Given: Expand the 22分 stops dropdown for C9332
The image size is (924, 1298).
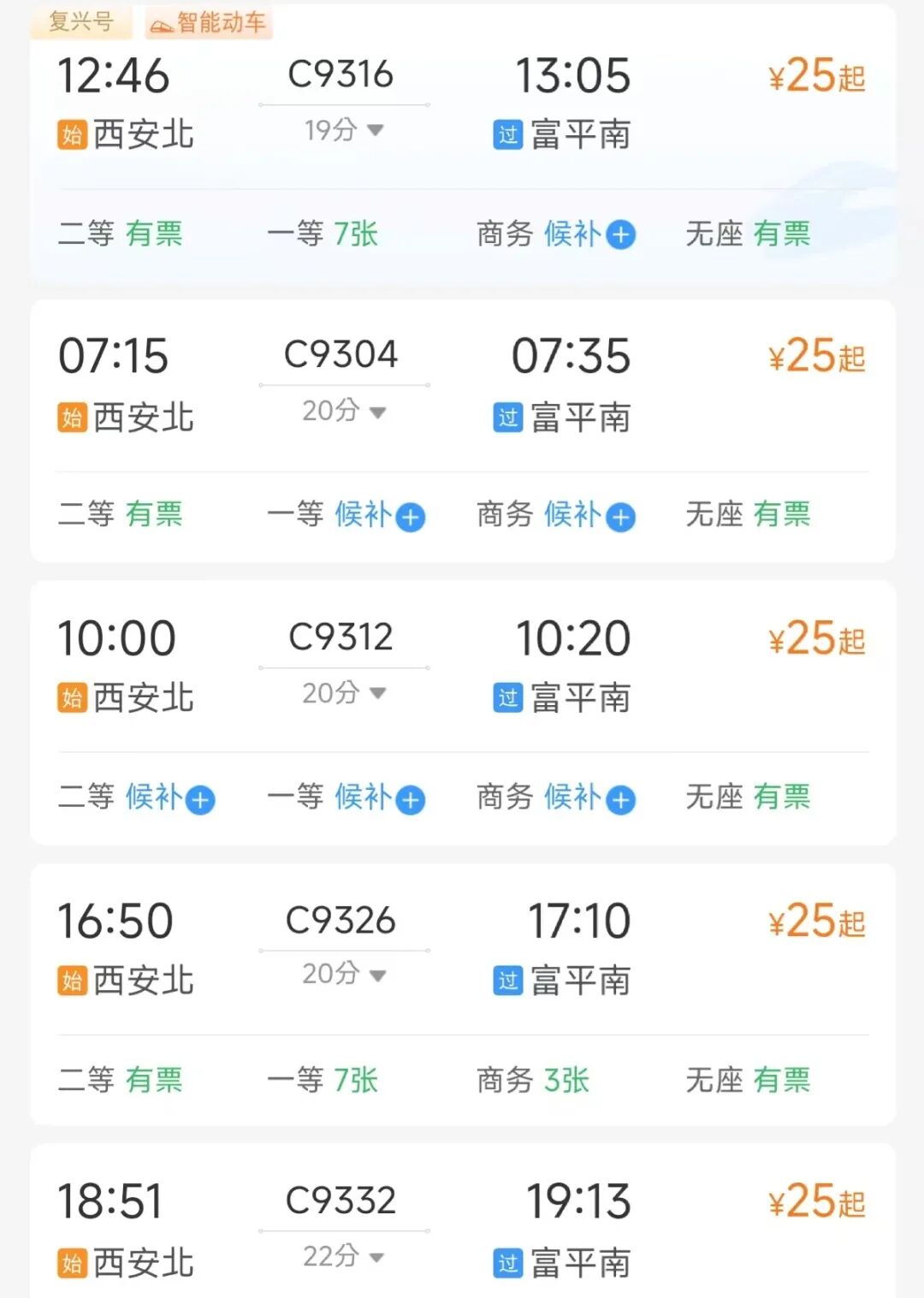Looking at the screenshot, I should click(344, 1256).
